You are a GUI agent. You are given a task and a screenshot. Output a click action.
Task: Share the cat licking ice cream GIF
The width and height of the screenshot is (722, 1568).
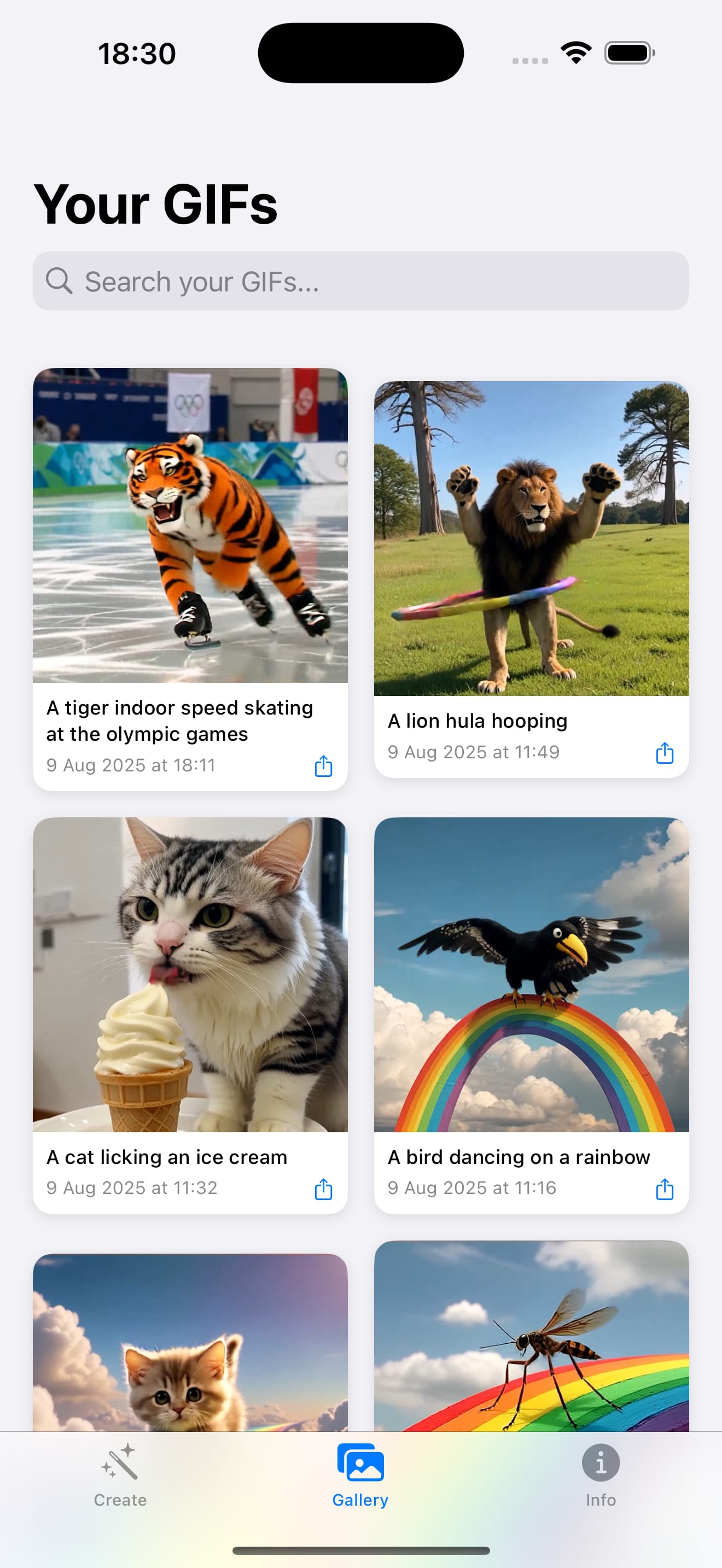click(x=323, y=1188)
